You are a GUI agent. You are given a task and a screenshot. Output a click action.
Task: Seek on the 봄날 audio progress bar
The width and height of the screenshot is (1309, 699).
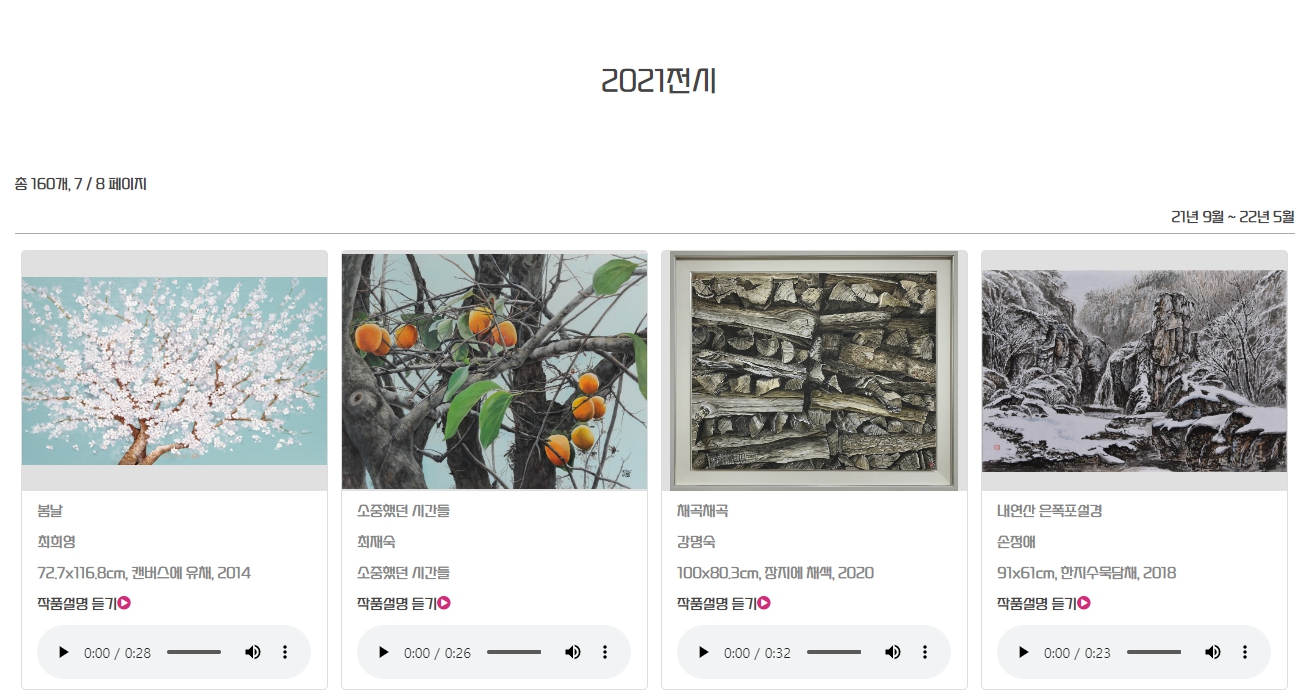tap(194, 652)
